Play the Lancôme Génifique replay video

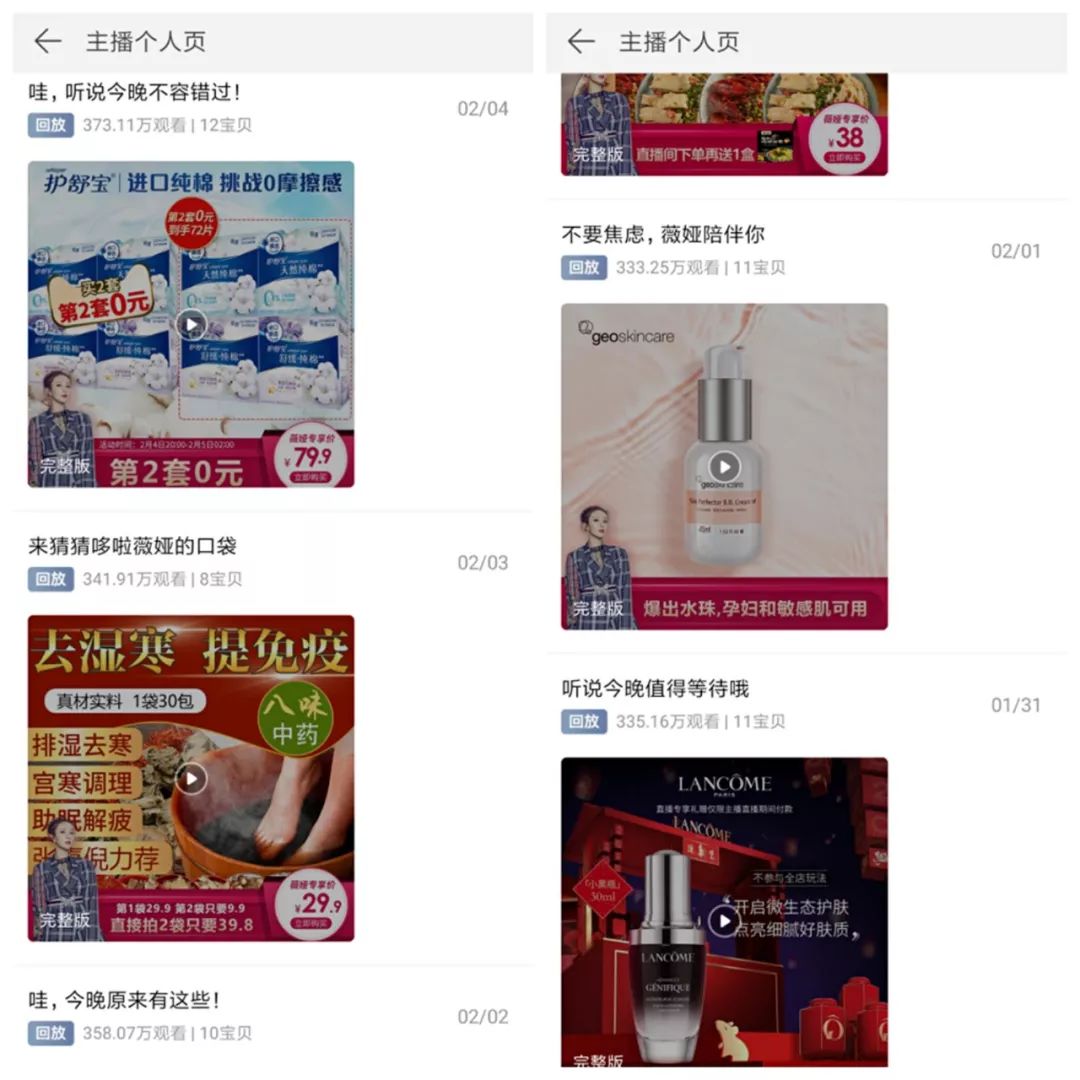click(x=724, y=920)
